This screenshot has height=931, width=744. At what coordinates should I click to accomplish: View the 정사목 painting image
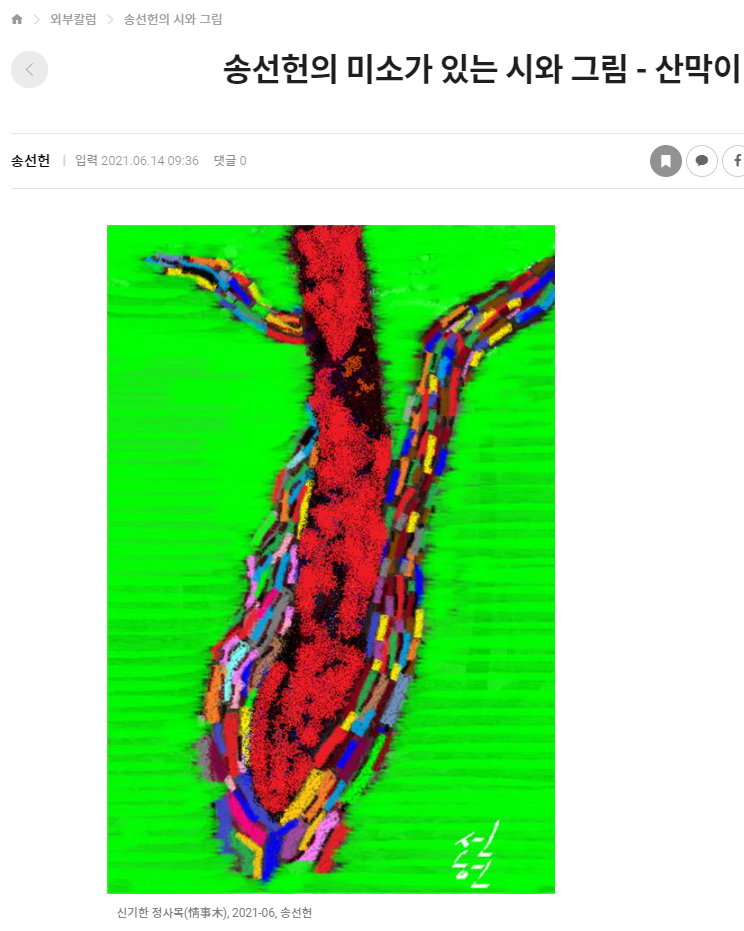tap(331, 558)
